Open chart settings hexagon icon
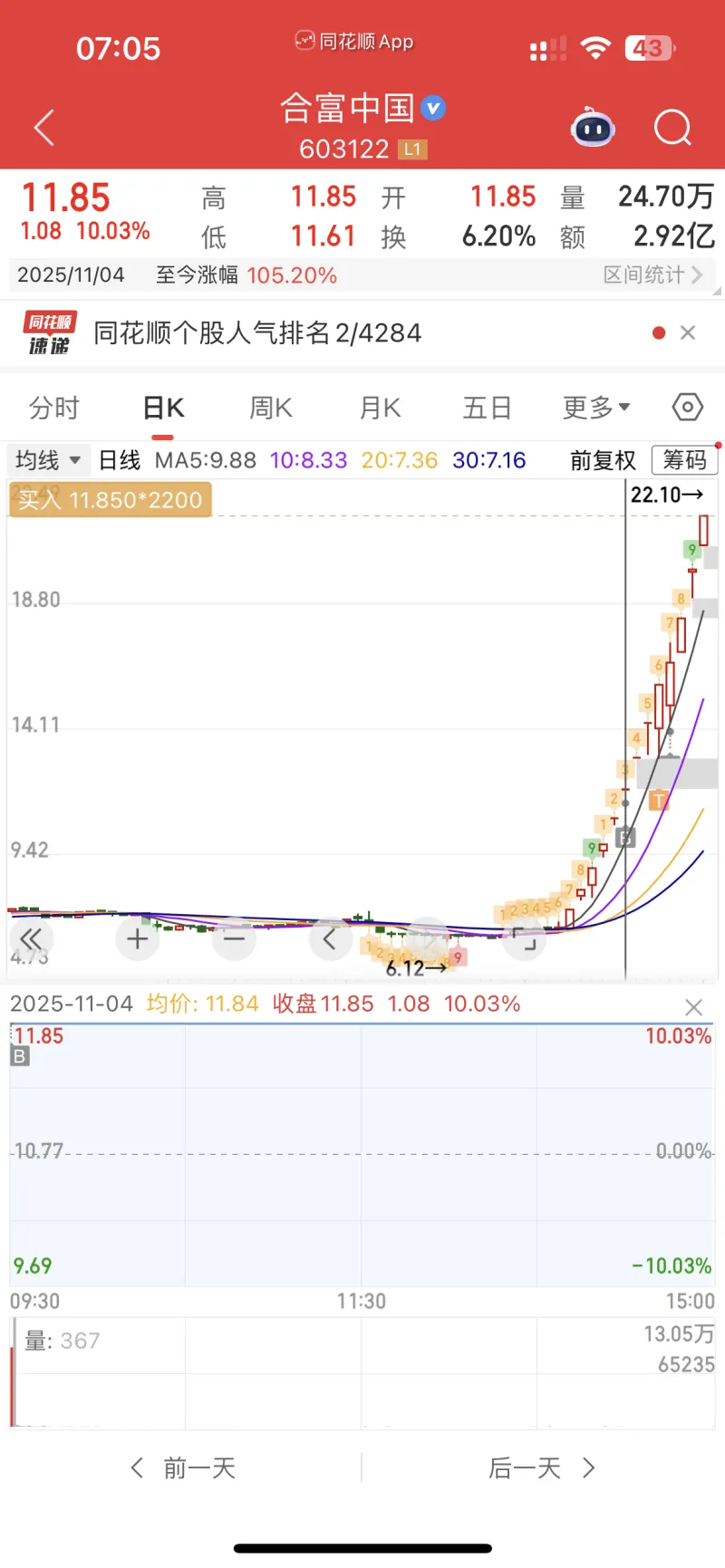The width and height of the screenshot is (725, 1568). point(688,408)
